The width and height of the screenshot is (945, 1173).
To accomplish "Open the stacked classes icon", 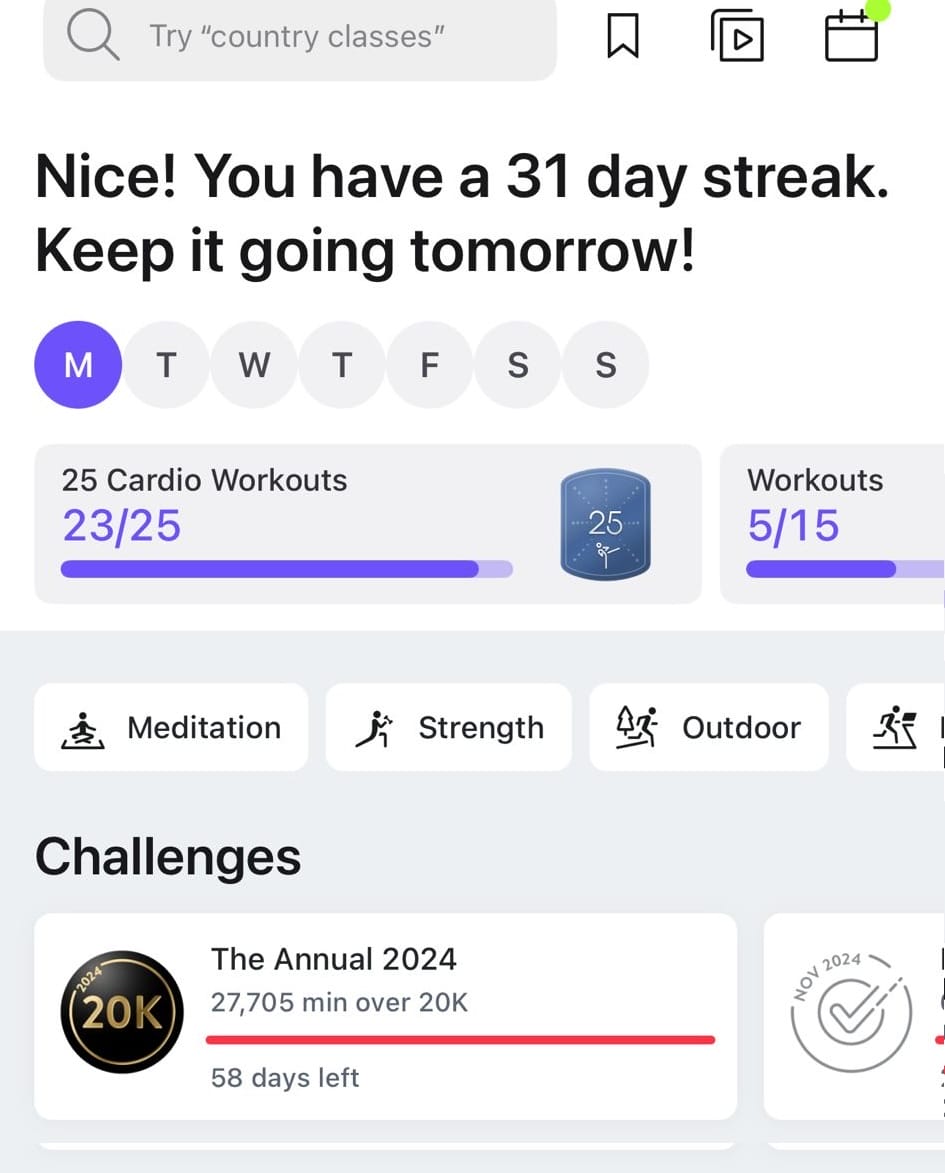I will [737, 38].
